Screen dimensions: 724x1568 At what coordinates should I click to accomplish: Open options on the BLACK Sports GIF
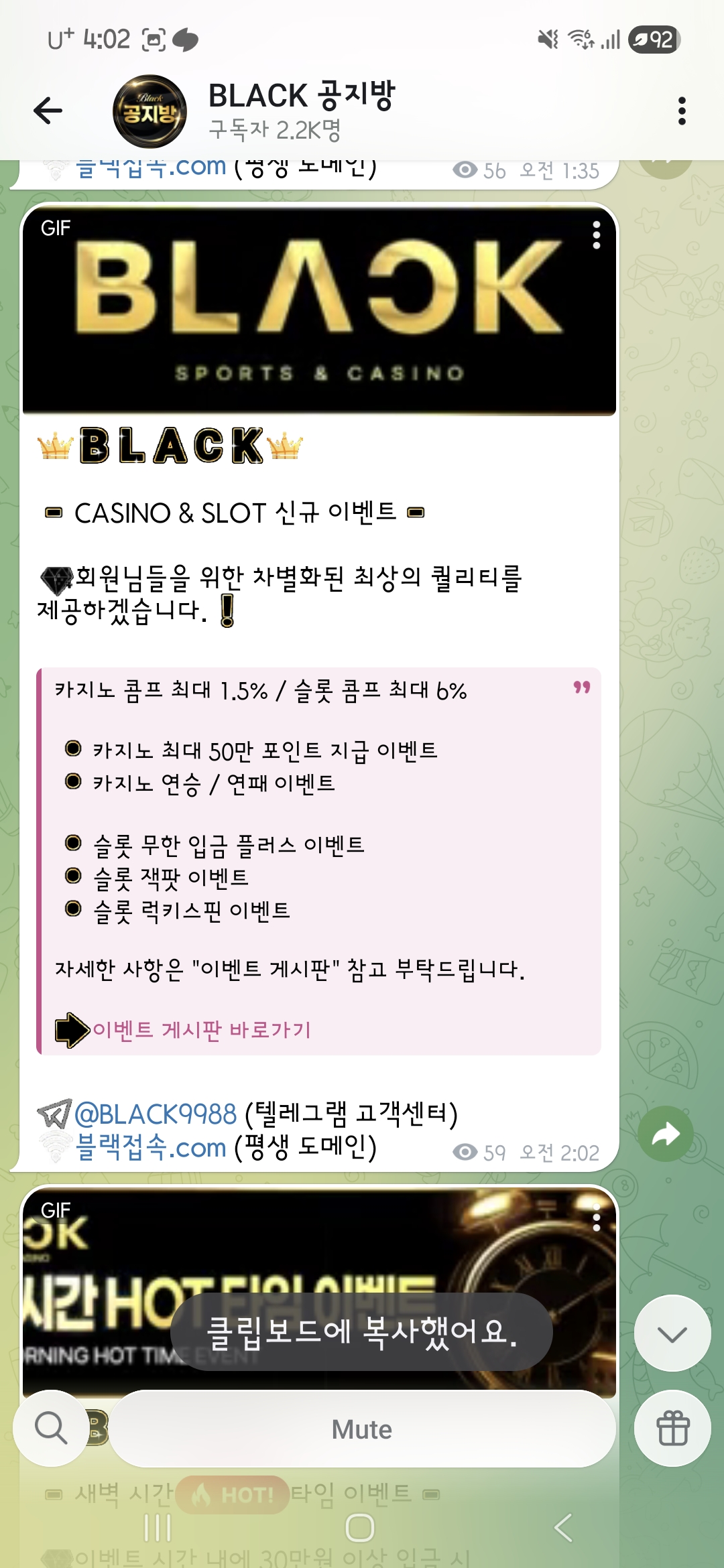(x=596, y=236)
